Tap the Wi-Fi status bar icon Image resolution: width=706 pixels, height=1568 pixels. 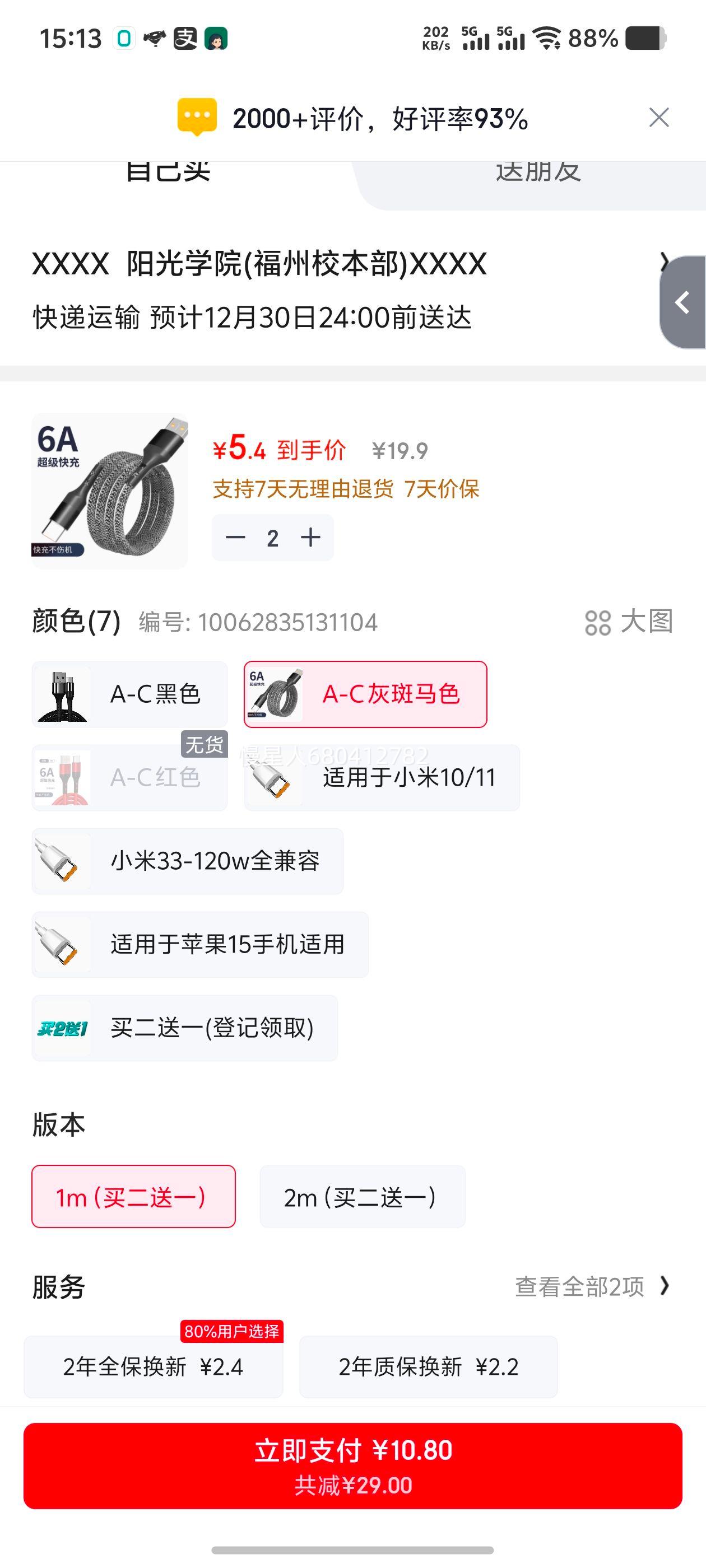click(x=546, y=38)
